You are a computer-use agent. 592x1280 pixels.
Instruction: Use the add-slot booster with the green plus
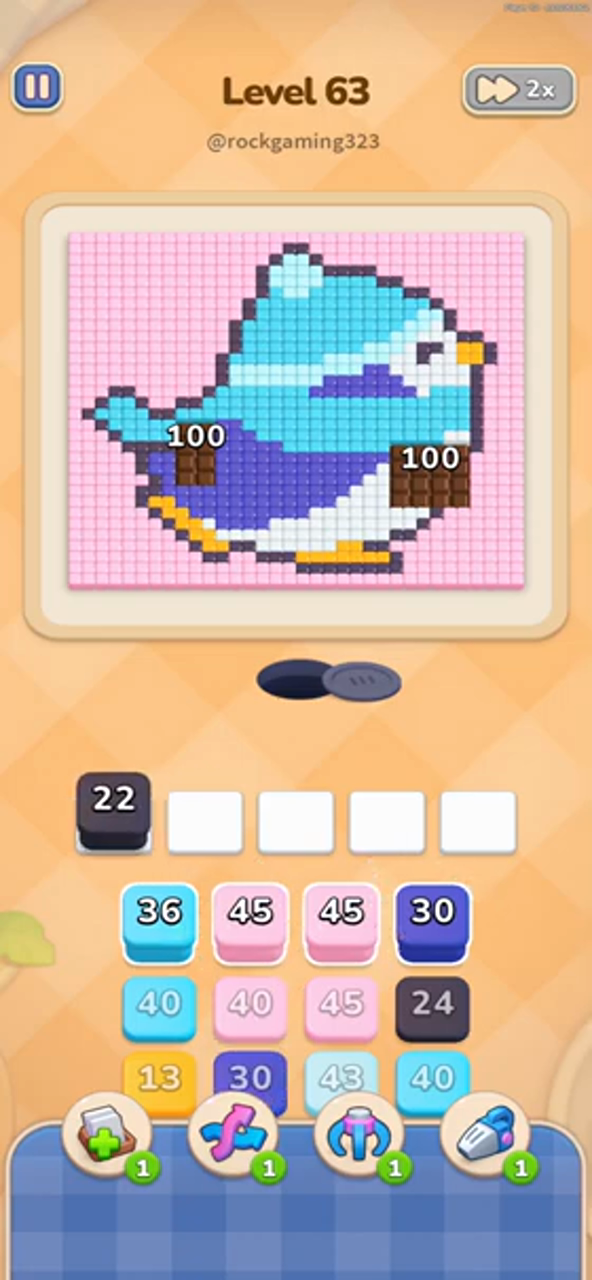[108, 1137]
